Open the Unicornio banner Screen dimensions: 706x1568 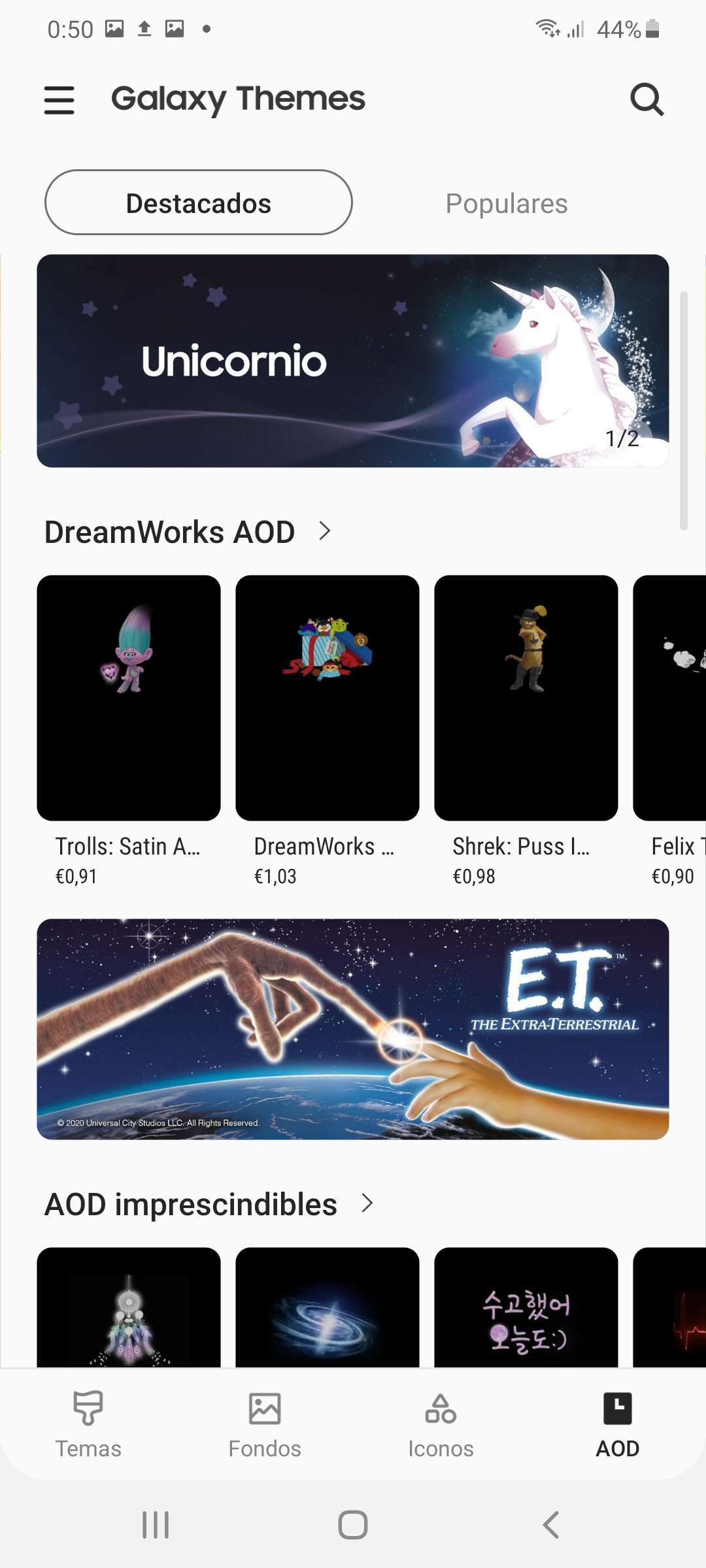[x=353, y=361]
